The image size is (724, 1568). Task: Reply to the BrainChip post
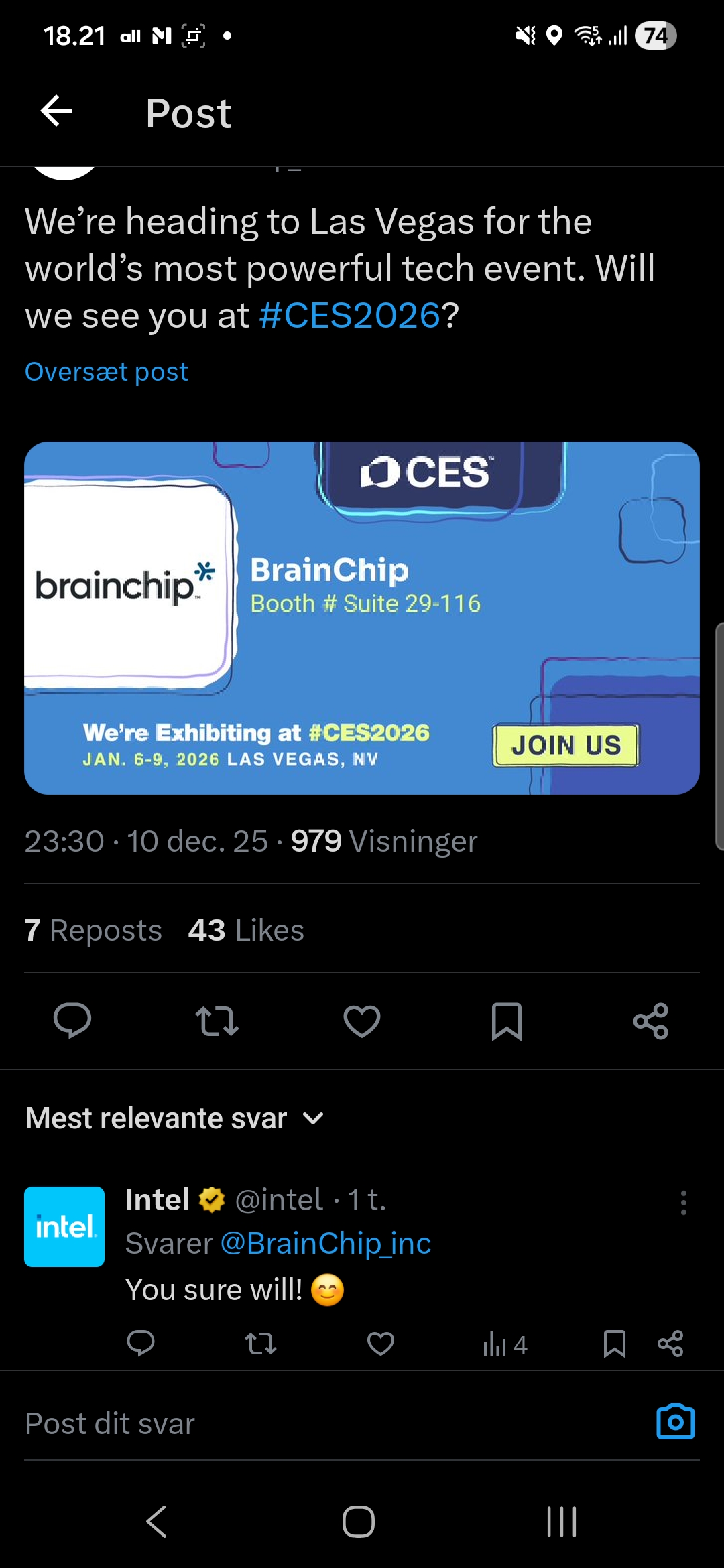point(72,1021)
